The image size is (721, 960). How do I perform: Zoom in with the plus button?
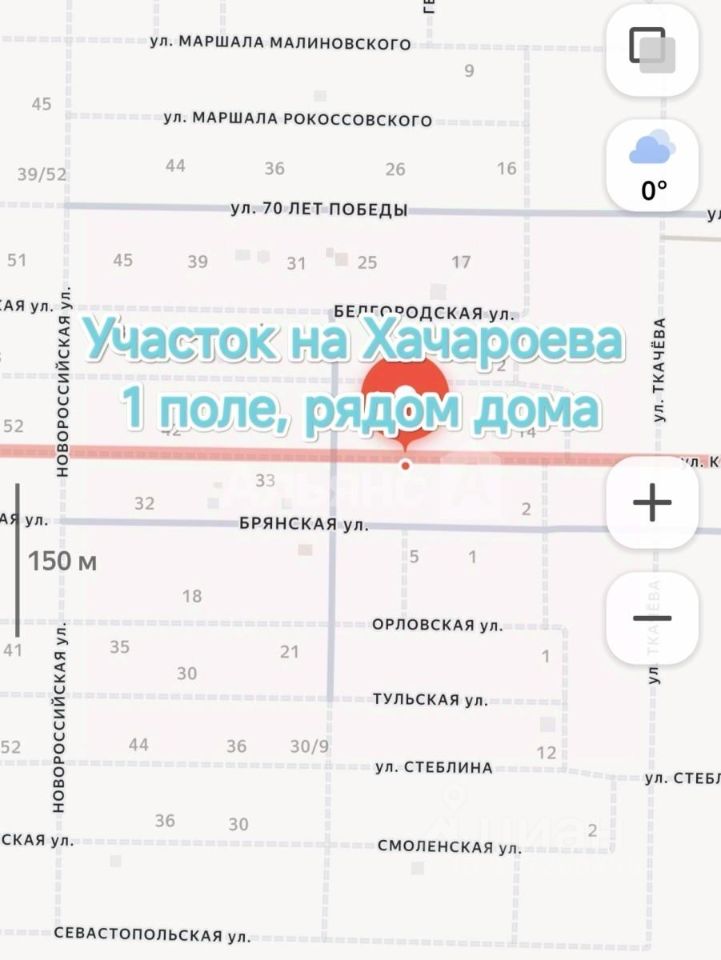[x=652, y=502]
